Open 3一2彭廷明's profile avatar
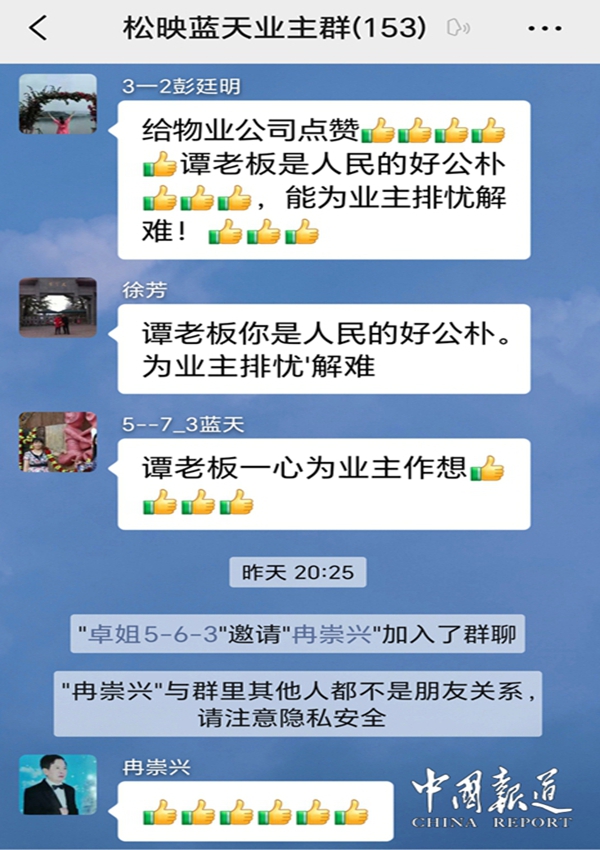Viewport: 600px width, 850px height. pyautogui.click(x=58, y=104)
